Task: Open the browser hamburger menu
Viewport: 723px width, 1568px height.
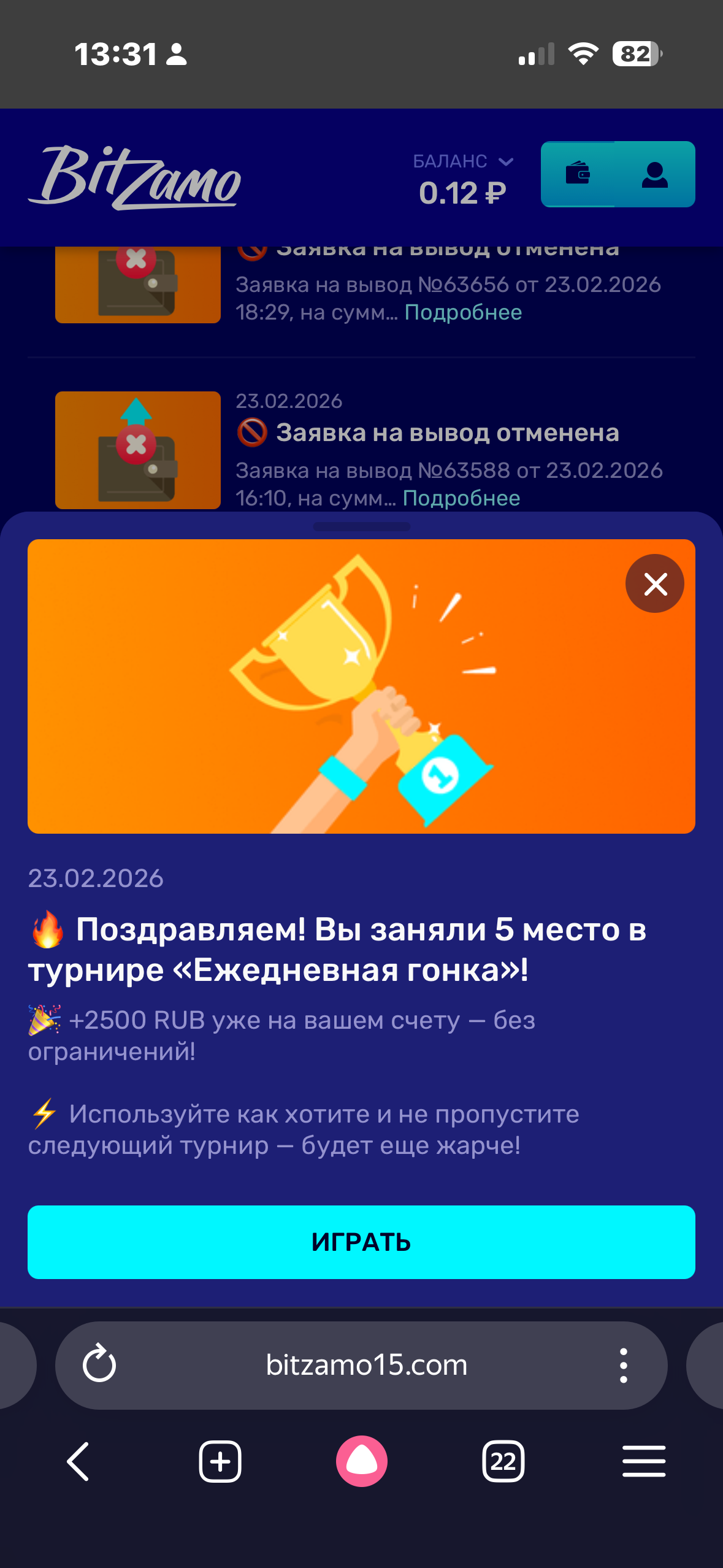Action: pos(644,1461)
